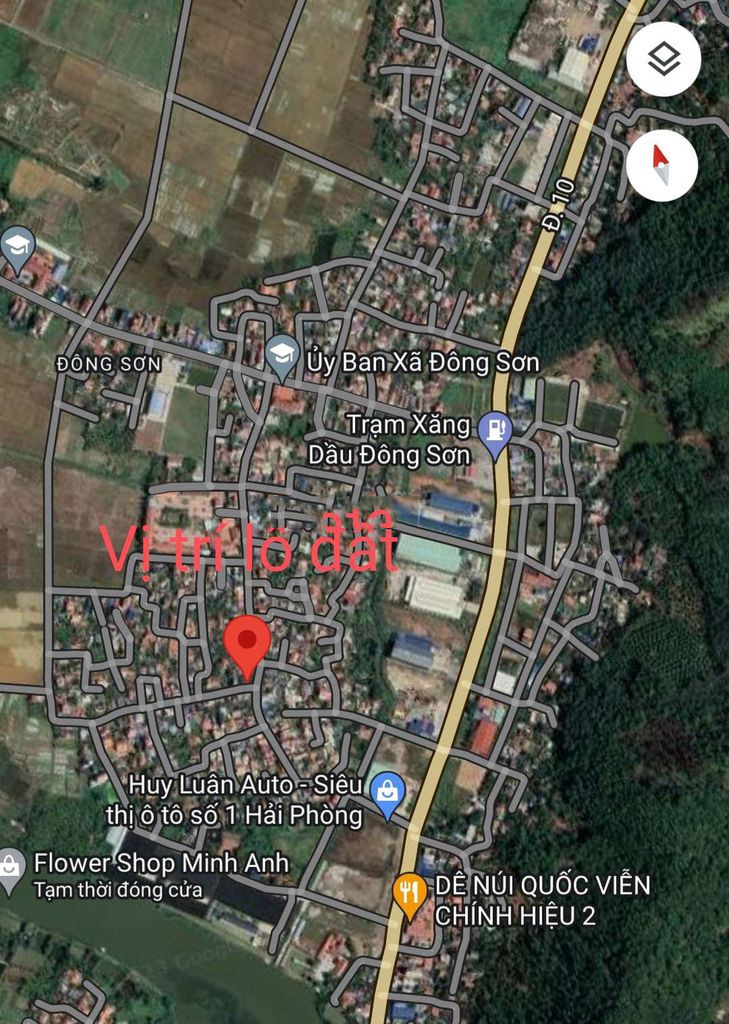Select the ĐÔNG SƠN area label
Viewport: 729px width, 1024px height.
(108, 364)
